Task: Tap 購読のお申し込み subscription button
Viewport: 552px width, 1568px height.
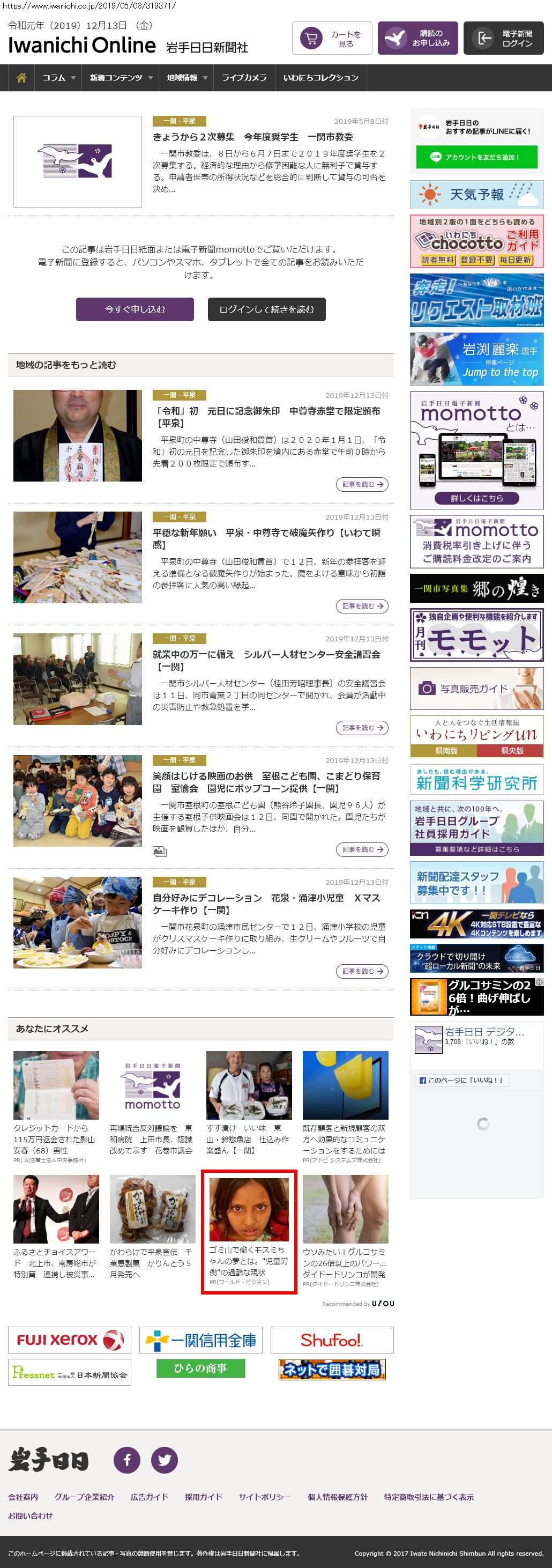Action: [417, 39]
